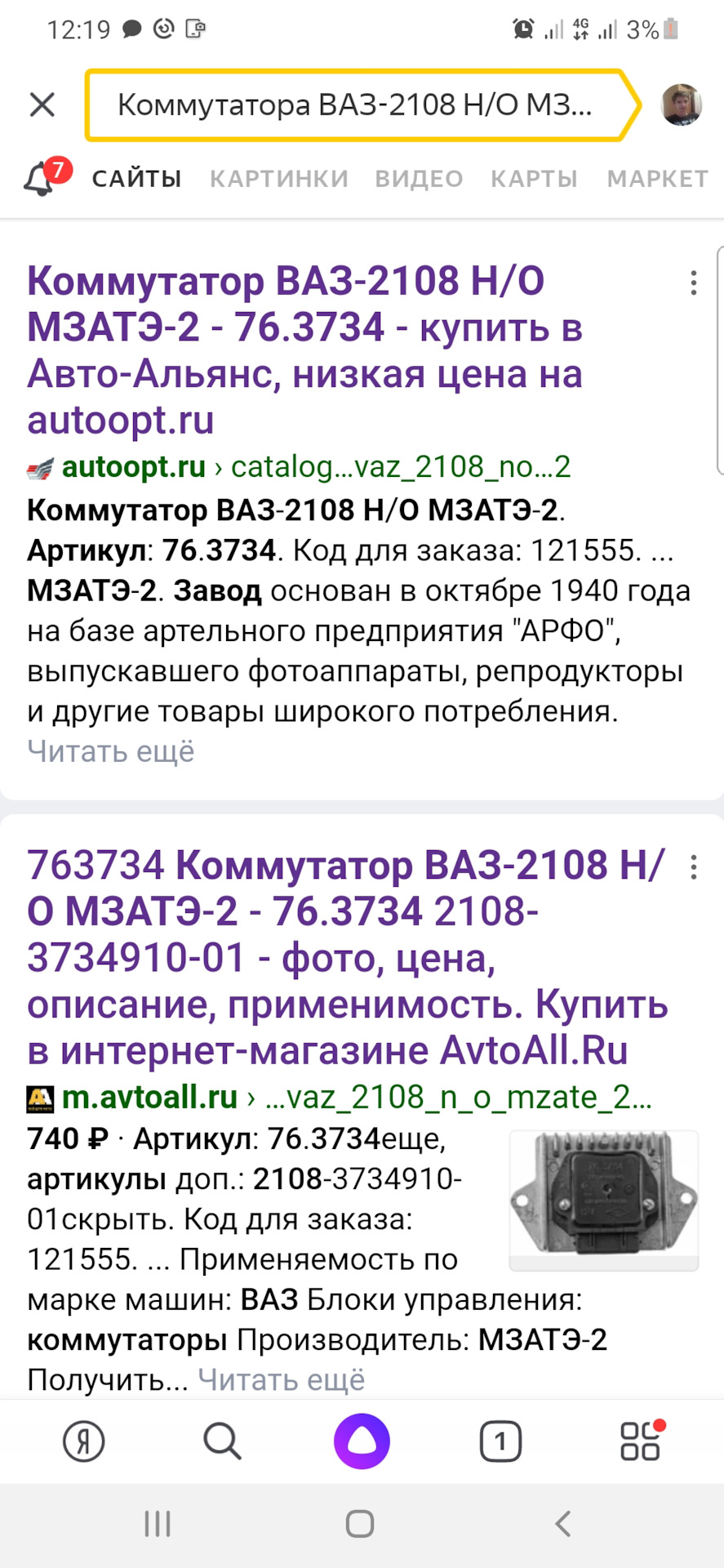724x1568 pixels.
Task: Switch to the Карты tab
Action: click(534, 179)
